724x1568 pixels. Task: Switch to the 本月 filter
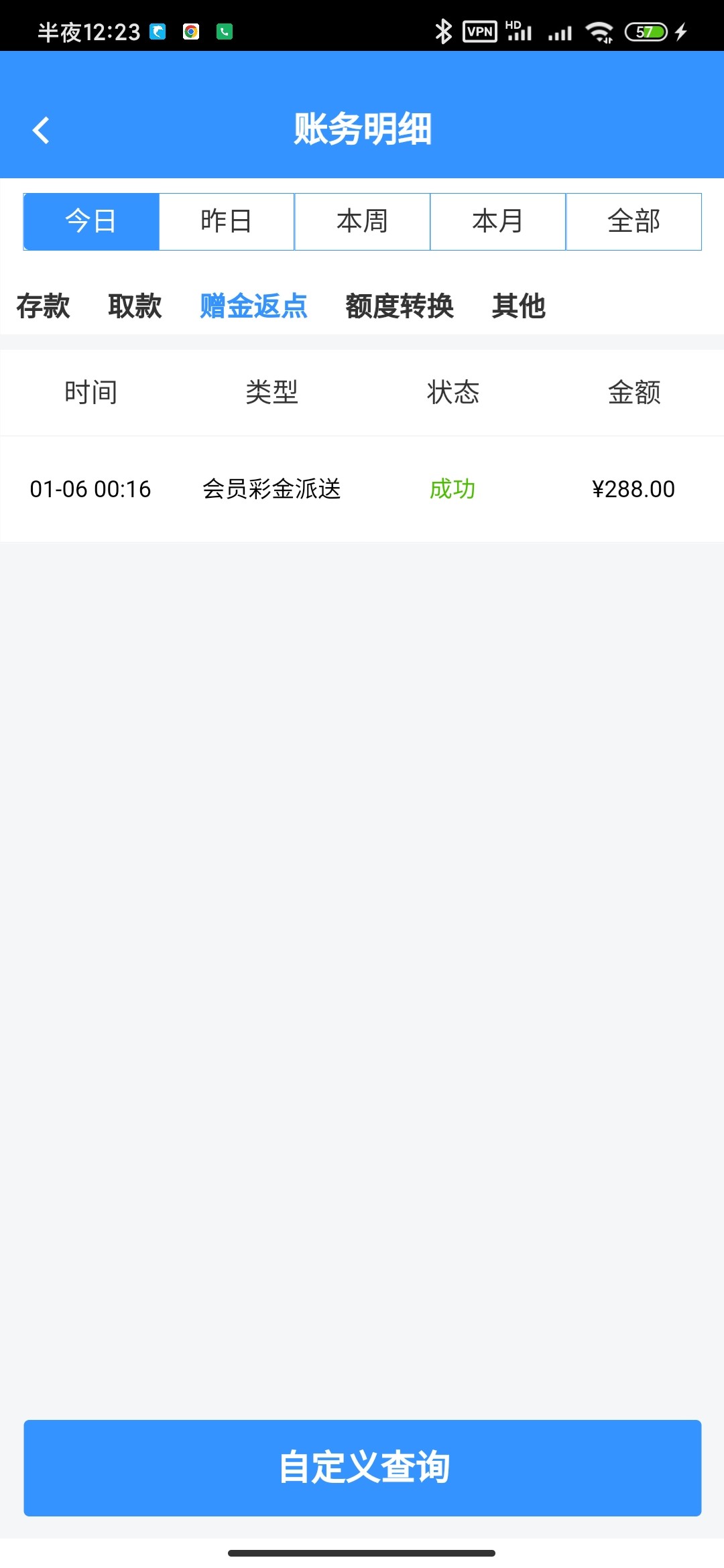pyautogui.click(x=497, y=222)
